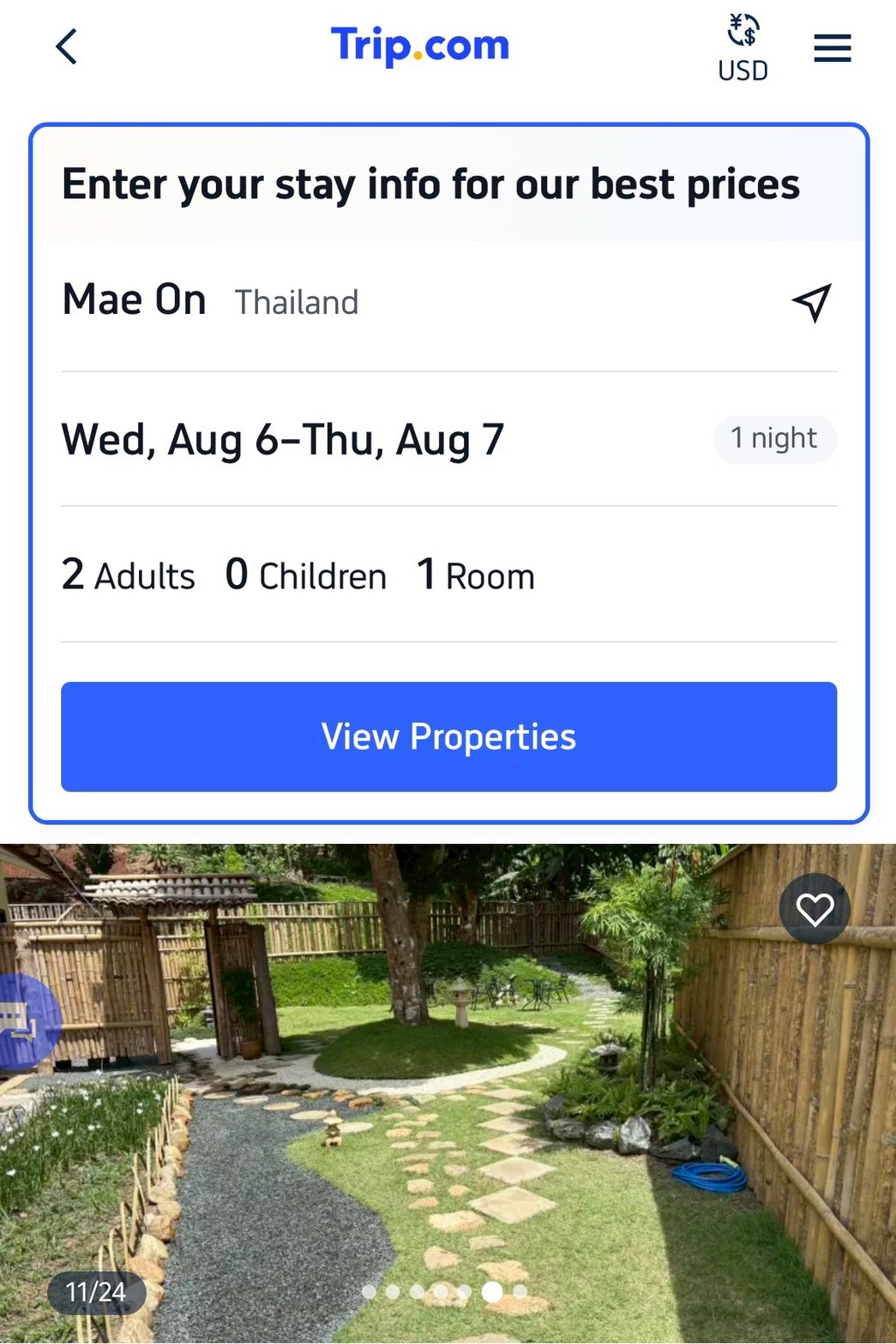Save this property with the heart icon
Image resolution: width=896 pixels, height=1344 pixels.
(815, 909)
